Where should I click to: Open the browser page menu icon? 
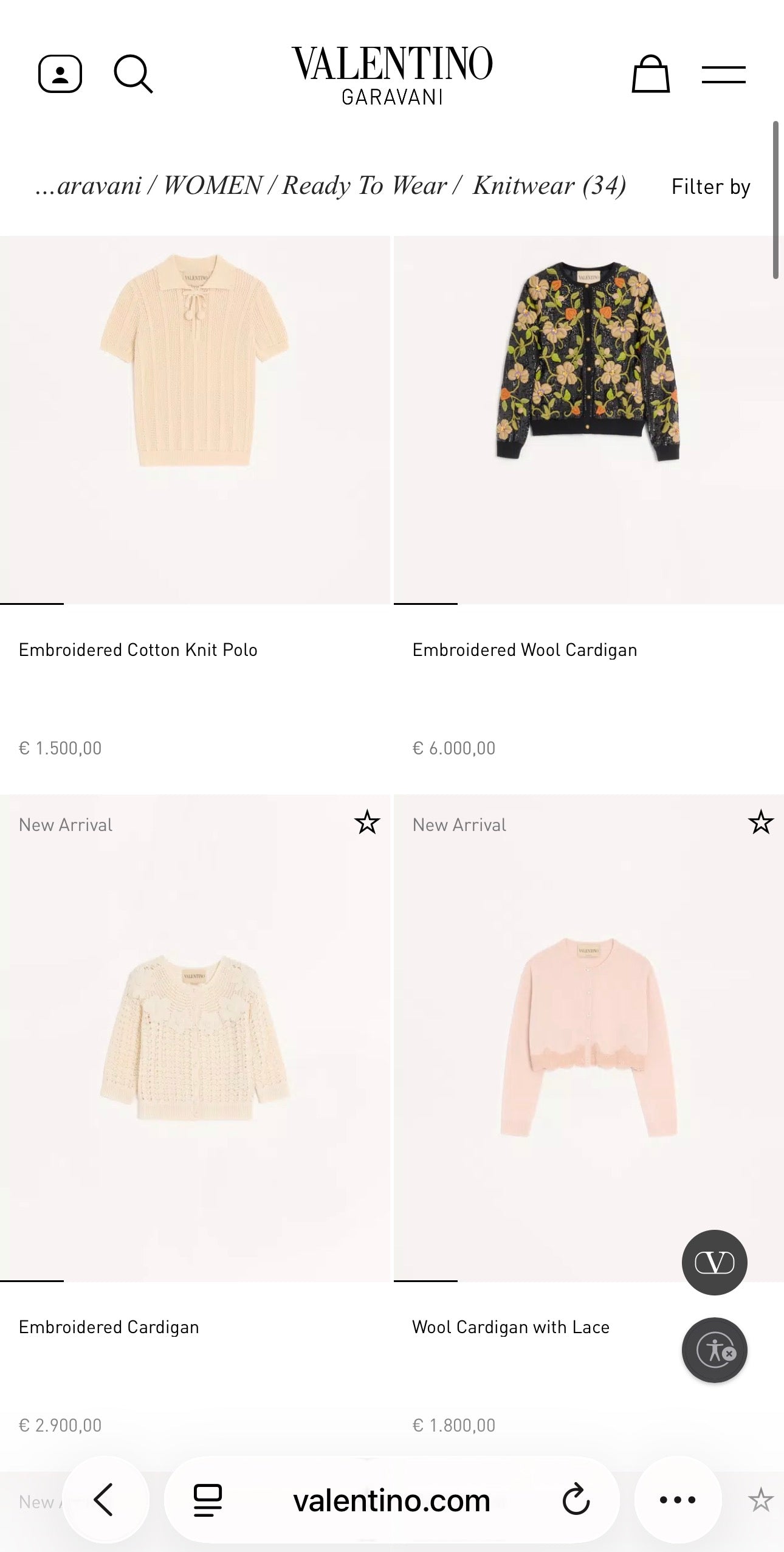coord(207,1500)
